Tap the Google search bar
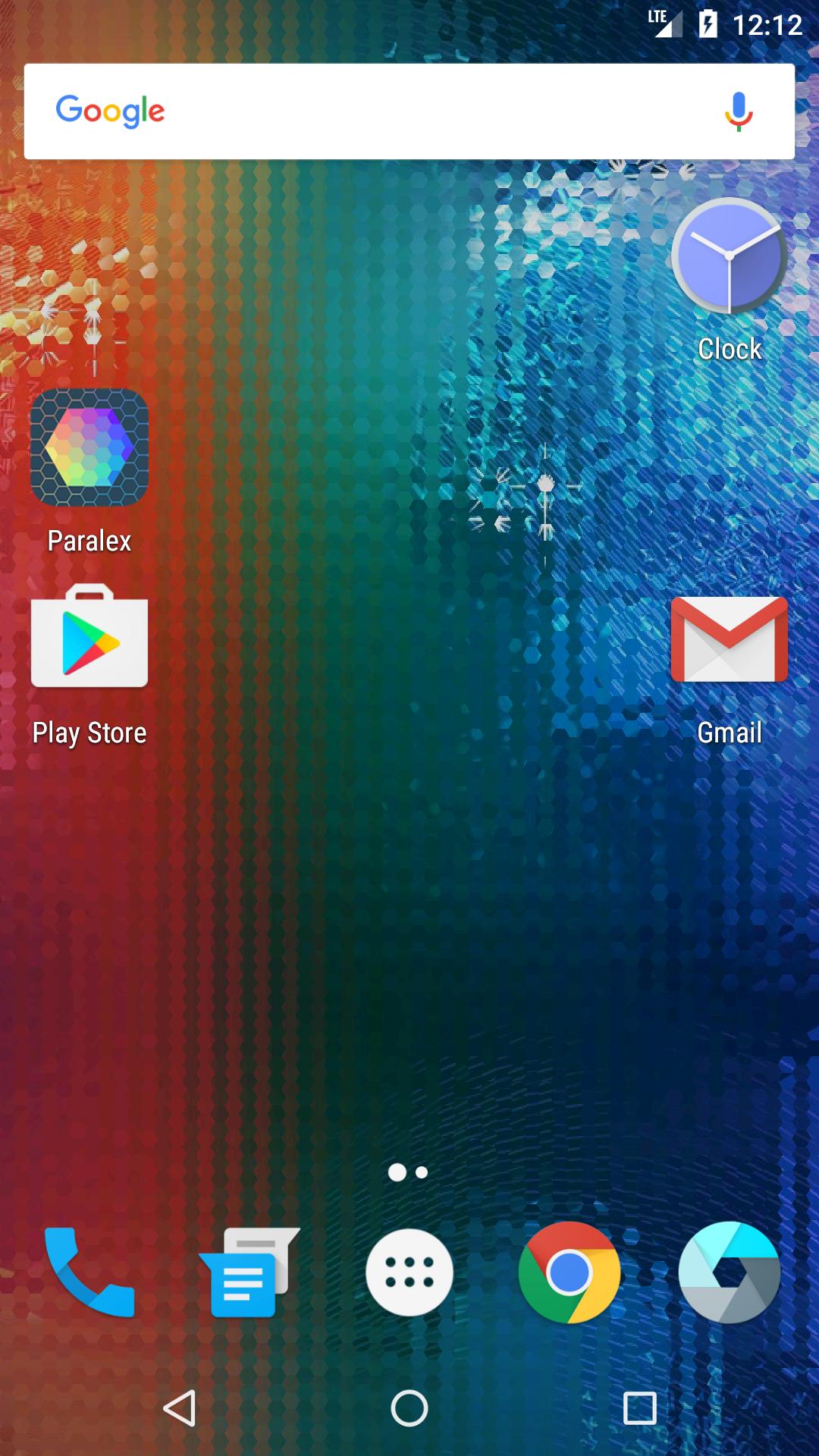Image resolution: width=819 pixels, height=1456 pixels. (379, 111)
